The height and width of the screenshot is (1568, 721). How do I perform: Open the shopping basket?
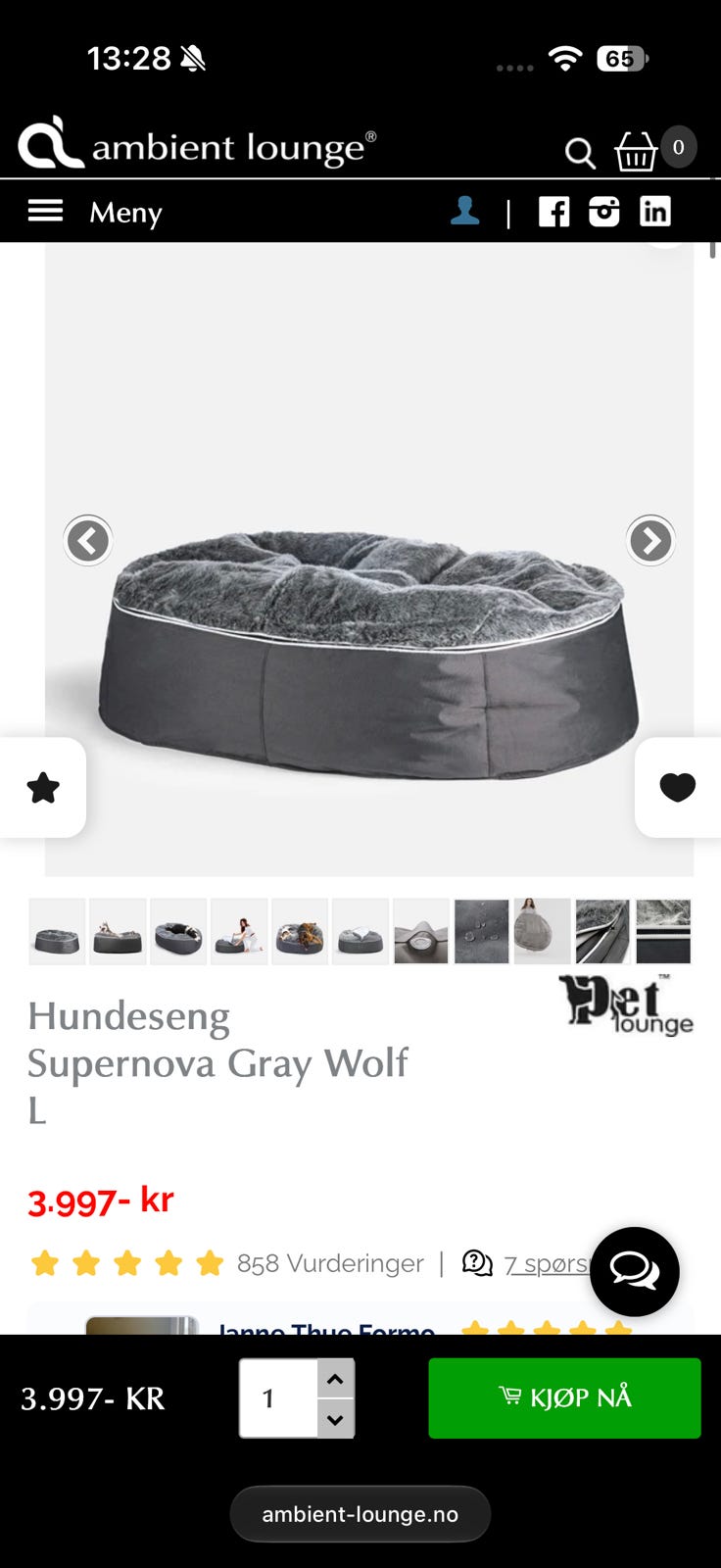coord(636,151)
